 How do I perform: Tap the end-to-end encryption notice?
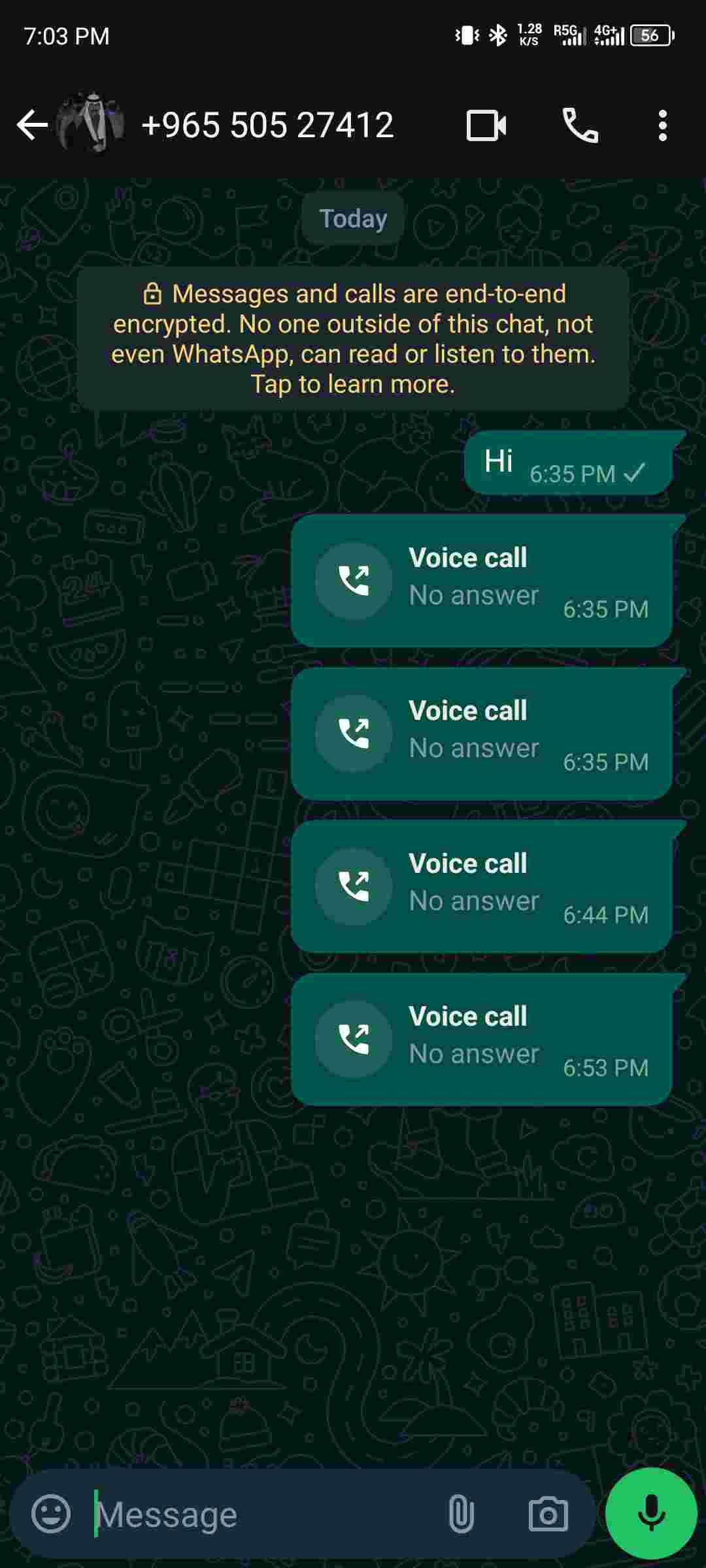click(x=353, y=338)
